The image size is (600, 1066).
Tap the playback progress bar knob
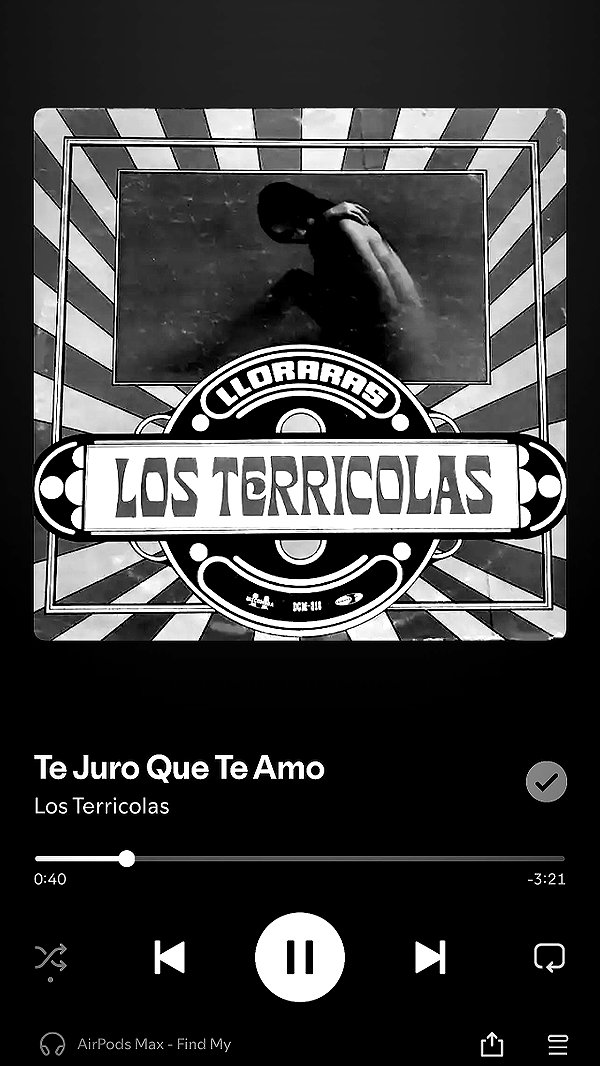[126, 859]
